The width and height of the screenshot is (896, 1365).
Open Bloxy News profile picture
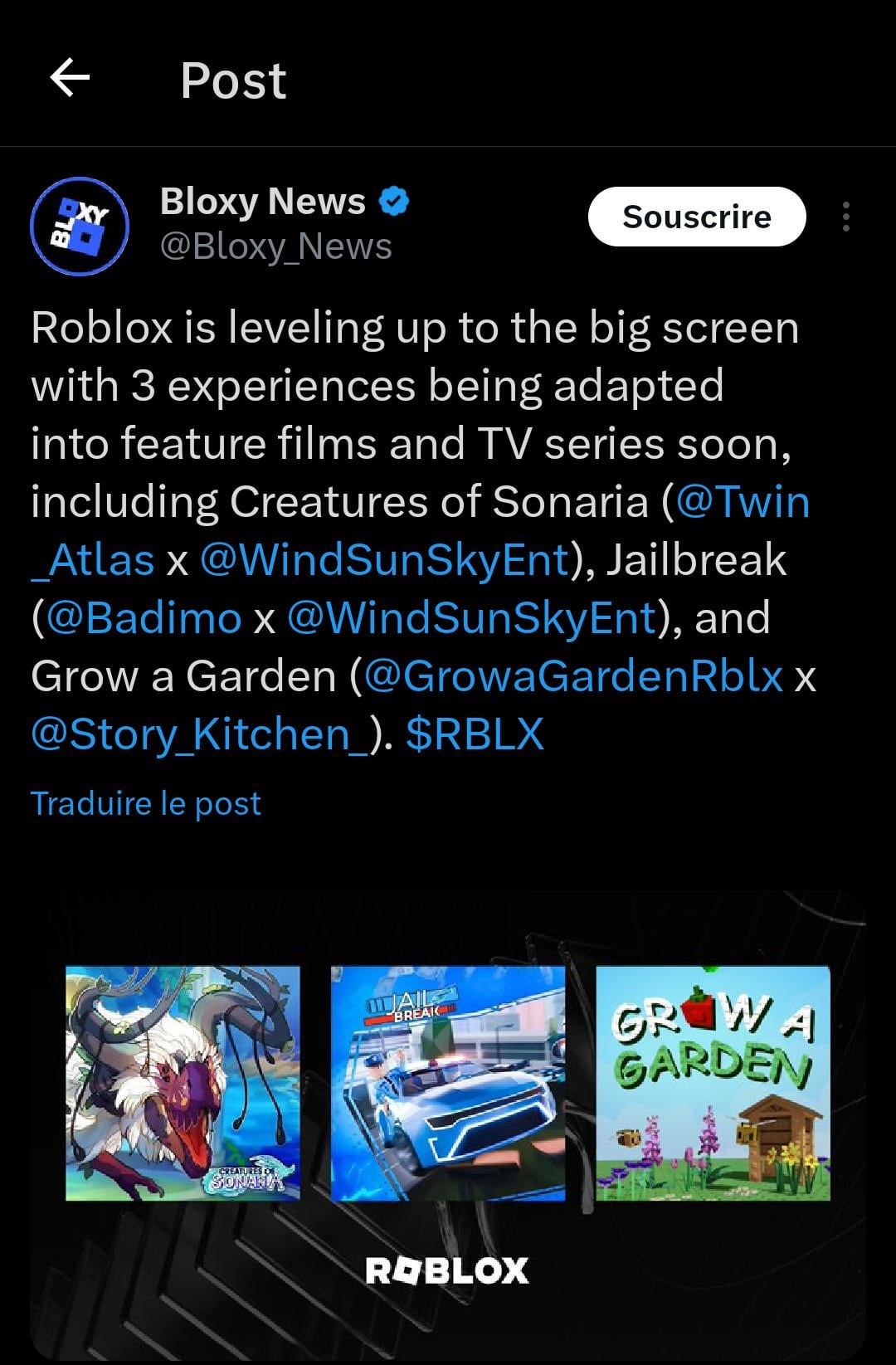click(80, 225)
